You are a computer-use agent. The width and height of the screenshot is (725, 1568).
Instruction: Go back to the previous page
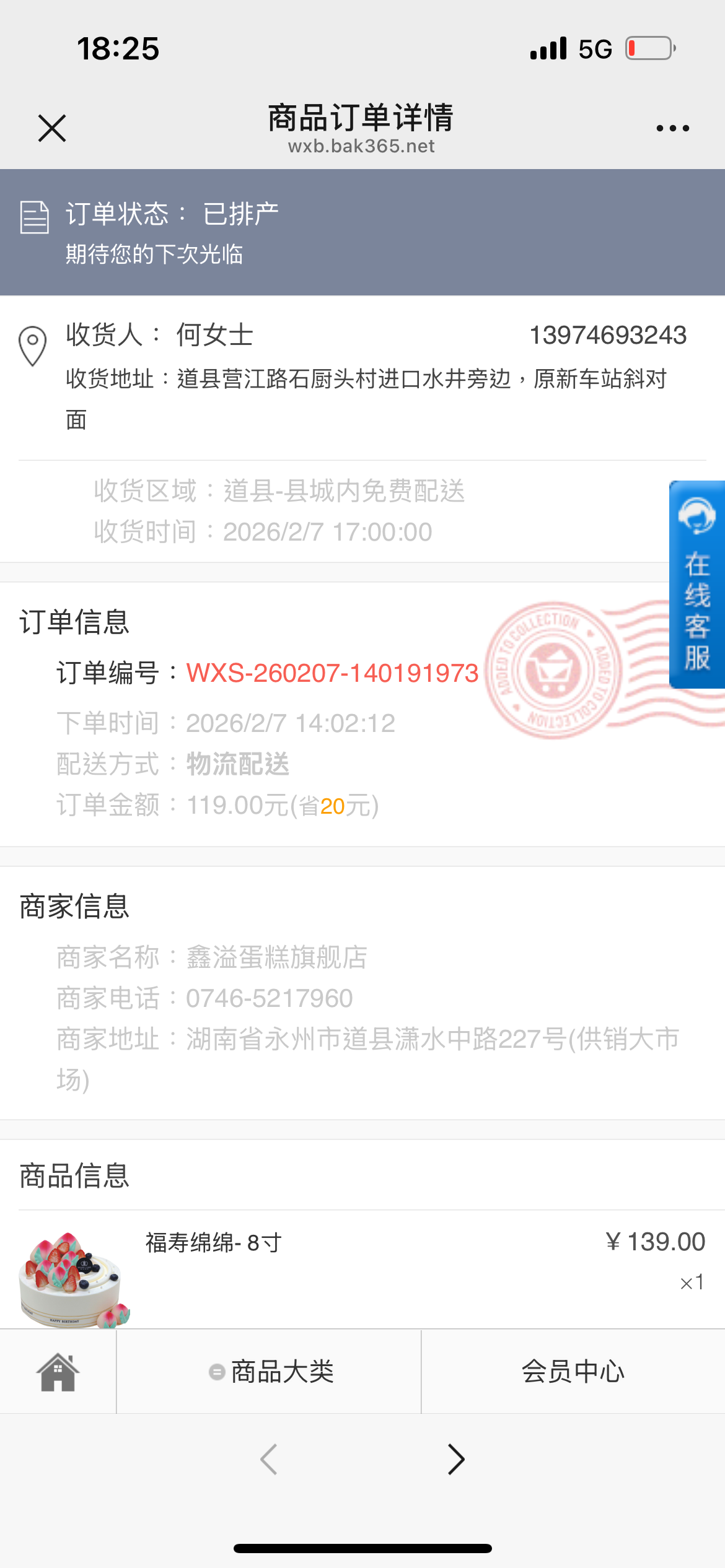coord(269,1459)
